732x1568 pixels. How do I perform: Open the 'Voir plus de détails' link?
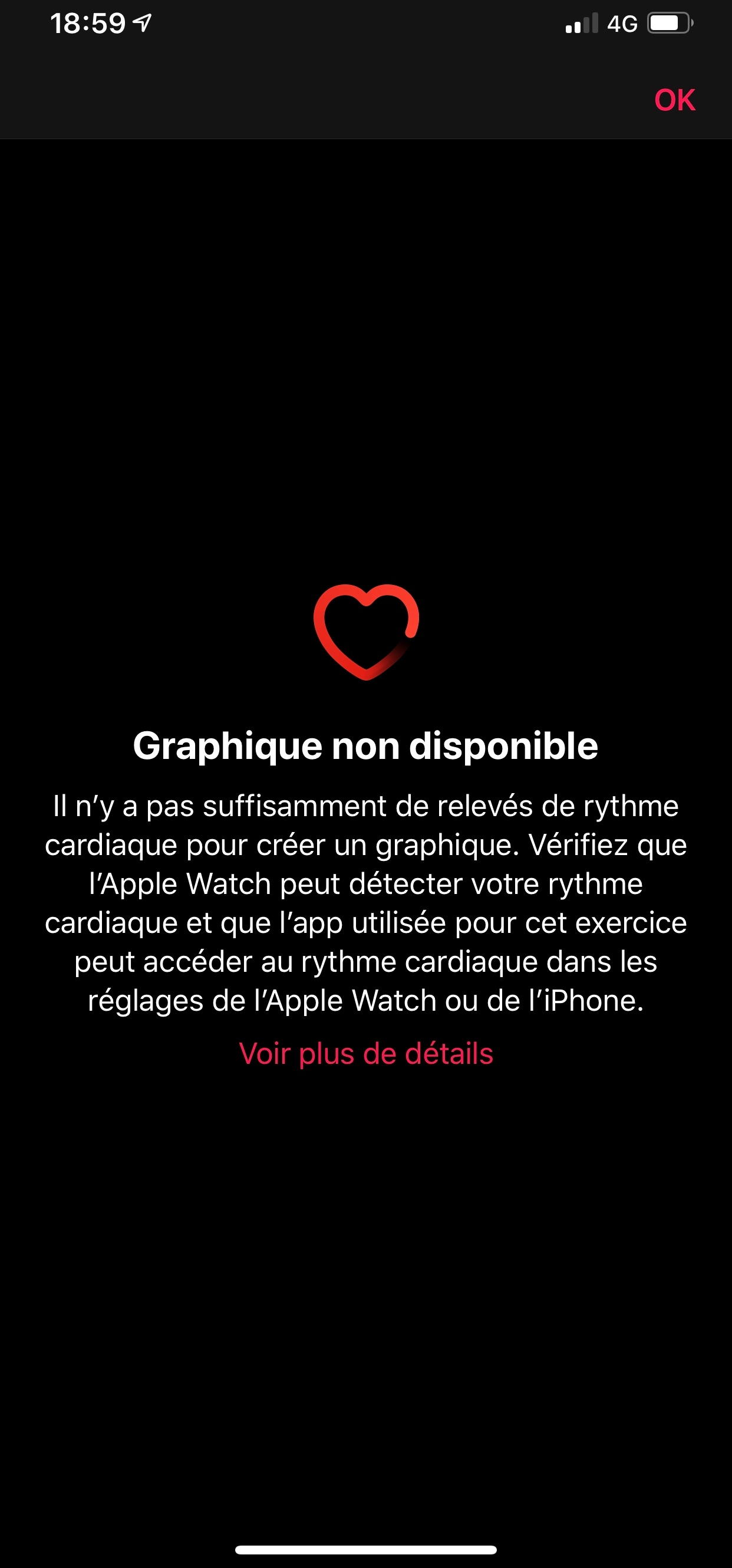[365, 1054]
